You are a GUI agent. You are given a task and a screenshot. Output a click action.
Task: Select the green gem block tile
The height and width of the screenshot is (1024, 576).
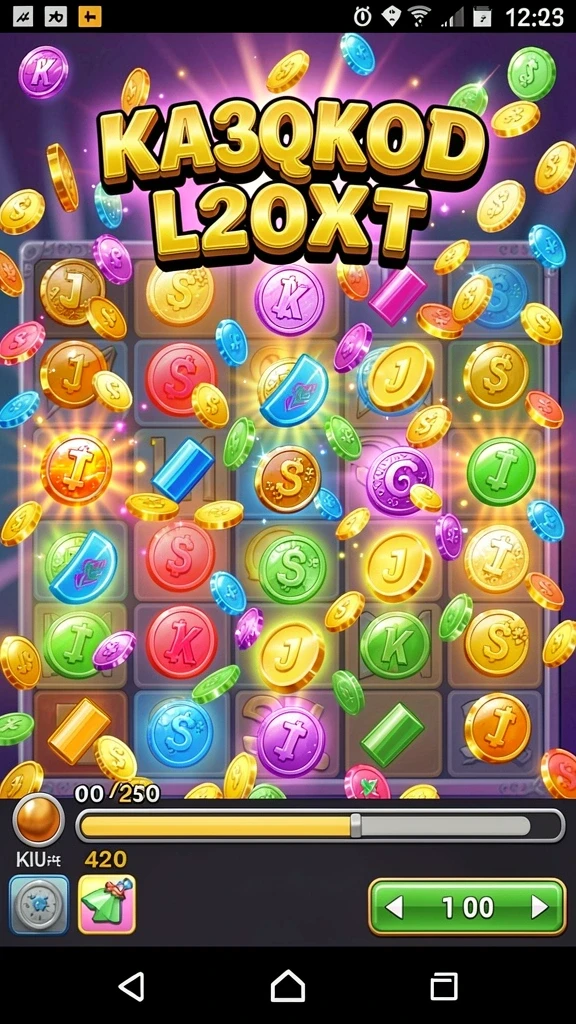[392, 735]
